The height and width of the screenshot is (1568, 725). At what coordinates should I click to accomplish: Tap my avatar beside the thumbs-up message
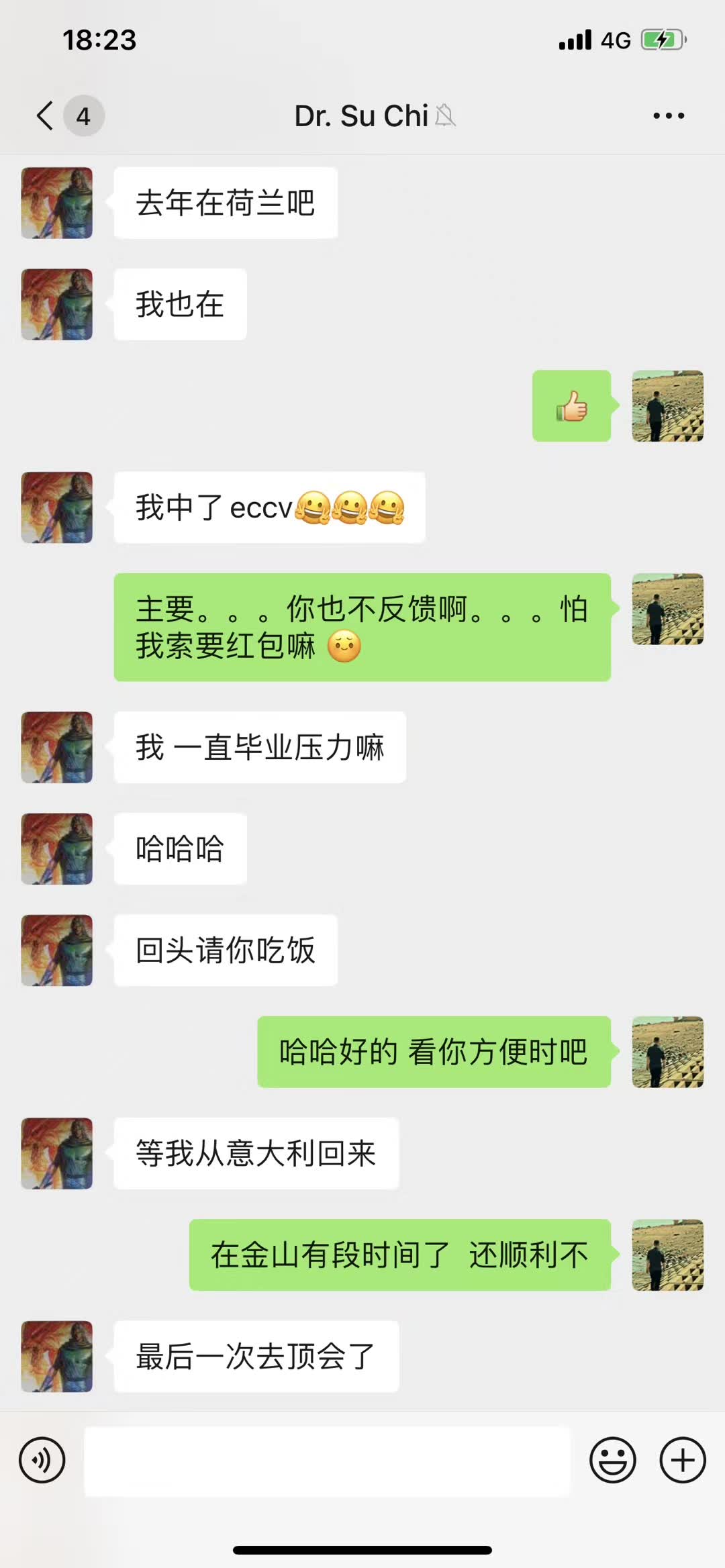(667, 406)
